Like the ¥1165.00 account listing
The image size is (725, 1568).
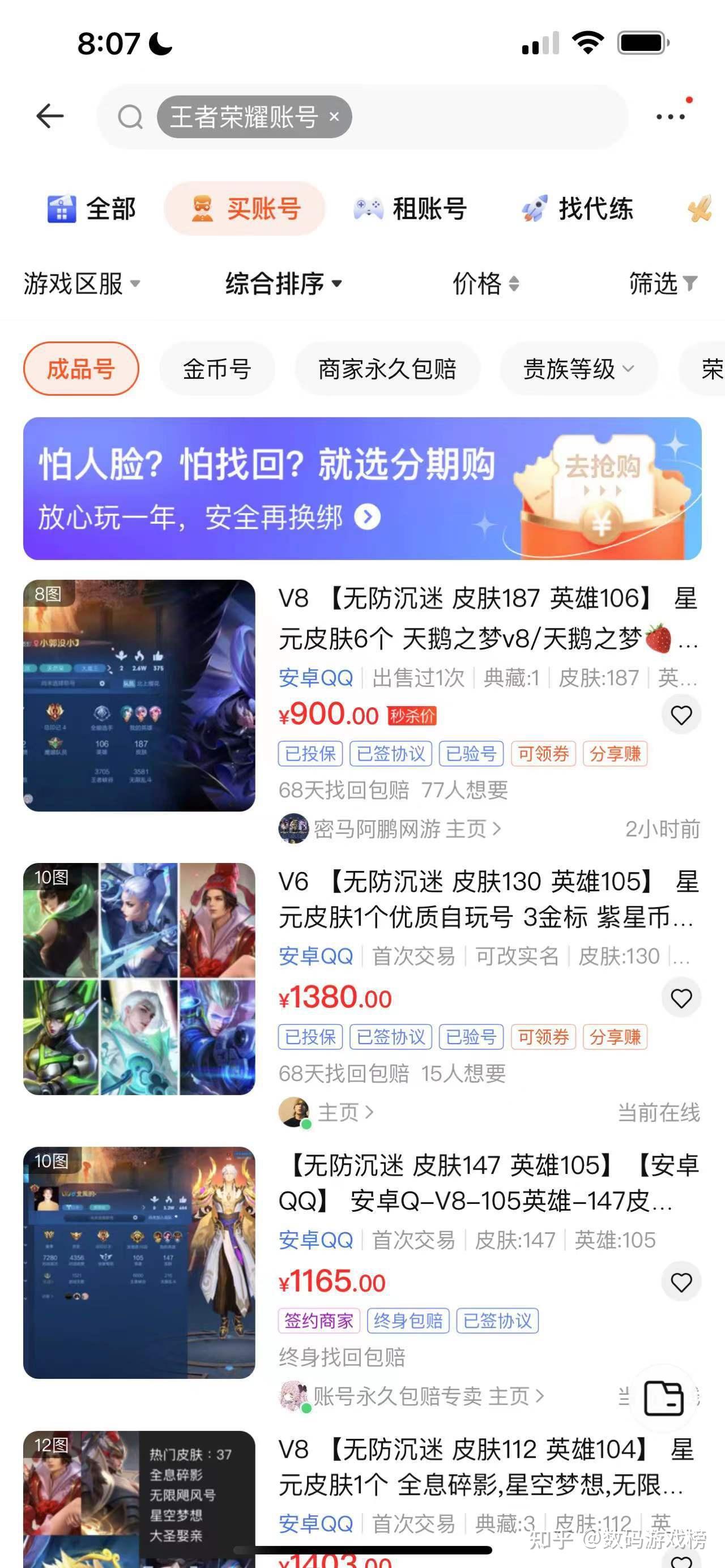click(x=681, y=1283)
